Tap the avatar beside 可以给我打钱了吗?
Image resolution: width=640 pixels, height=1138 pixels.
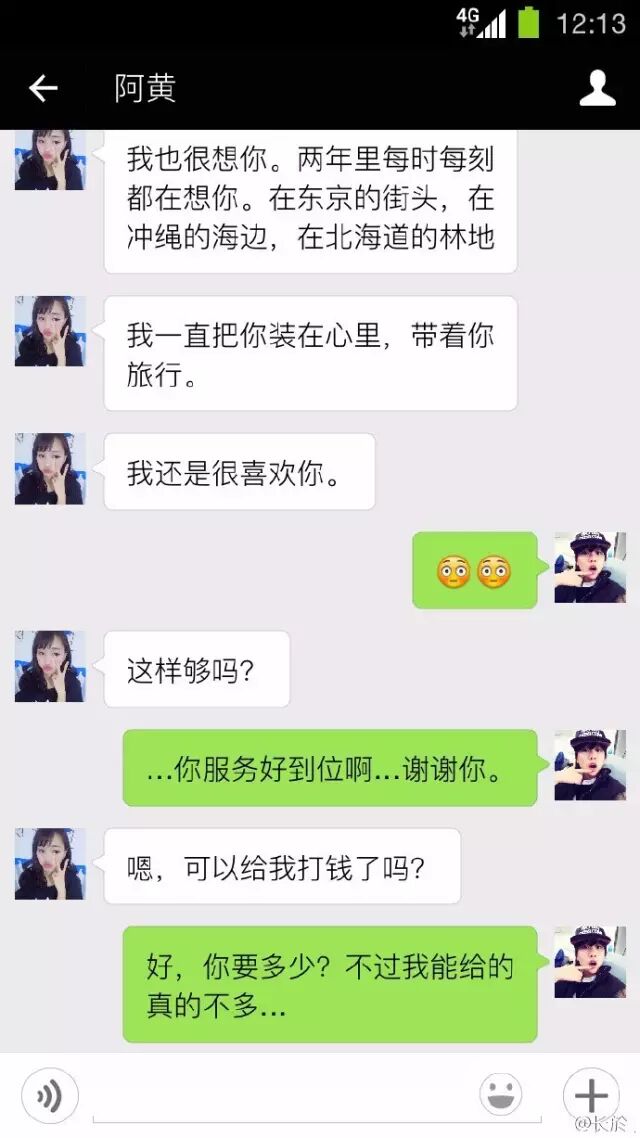tap(50, 863)
